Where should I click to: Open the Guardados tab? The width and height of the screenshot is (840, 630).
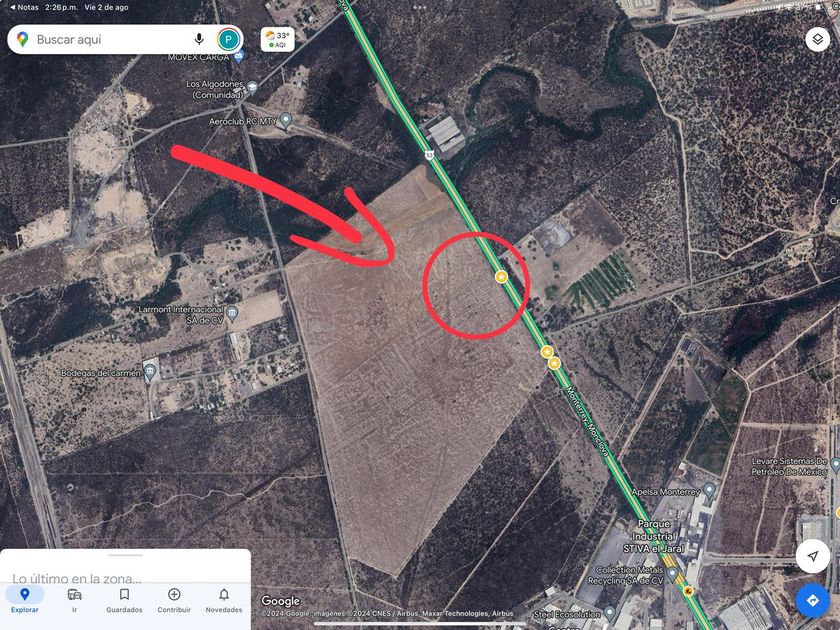(x=124, y=600)
